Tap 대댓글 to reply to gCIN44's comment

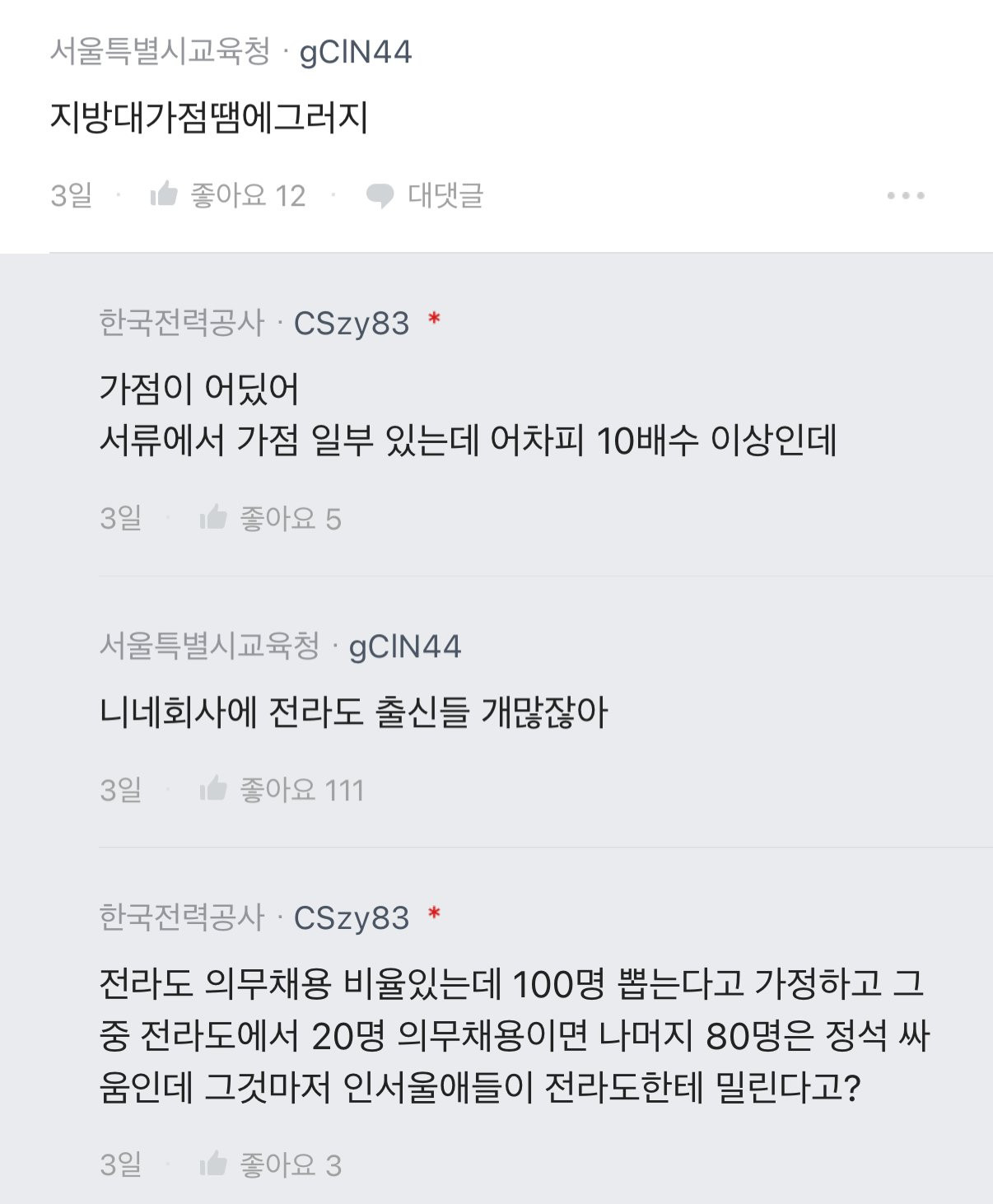(x=425, y=196)
